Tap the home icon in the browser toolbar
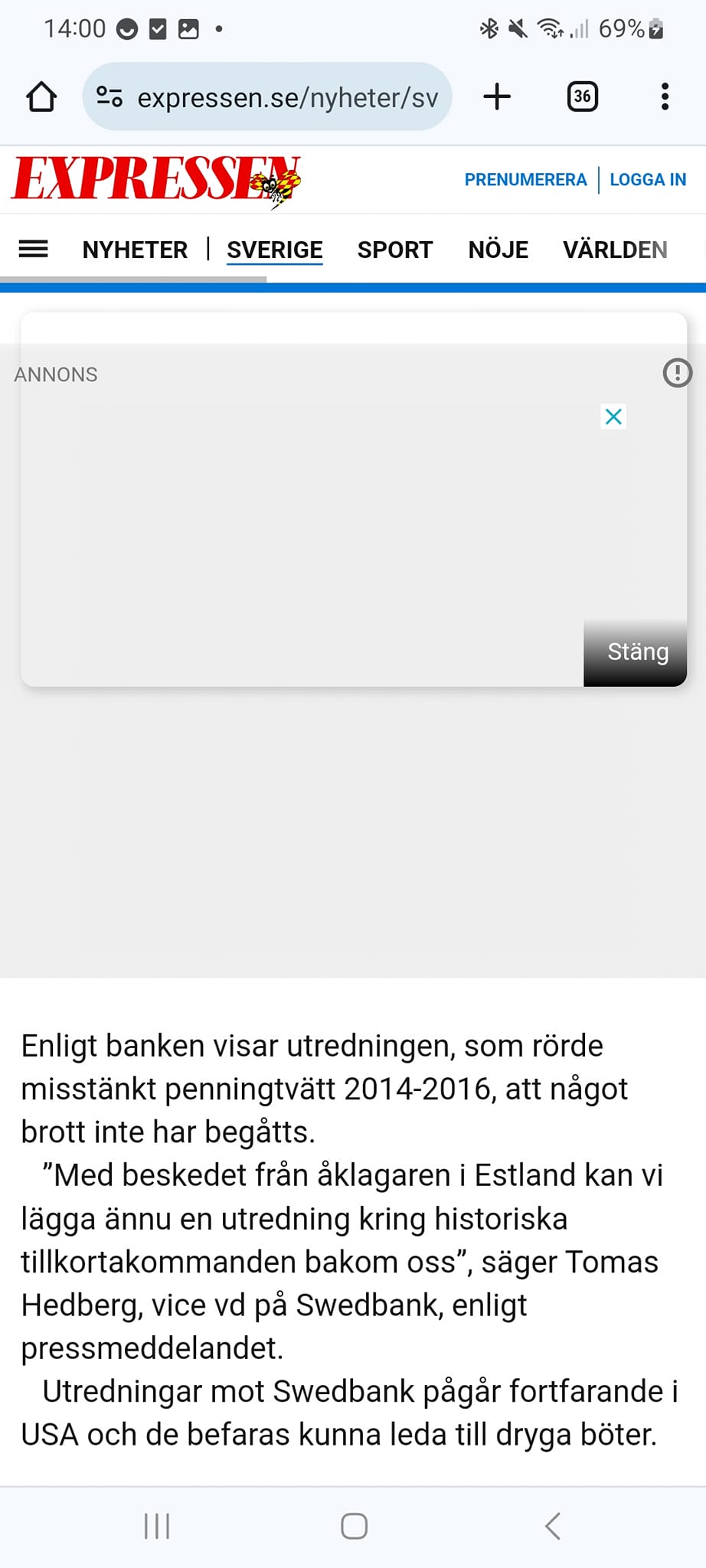This screenshot has height=1568, width=706. pyautogui.click(x=41, y=96)
